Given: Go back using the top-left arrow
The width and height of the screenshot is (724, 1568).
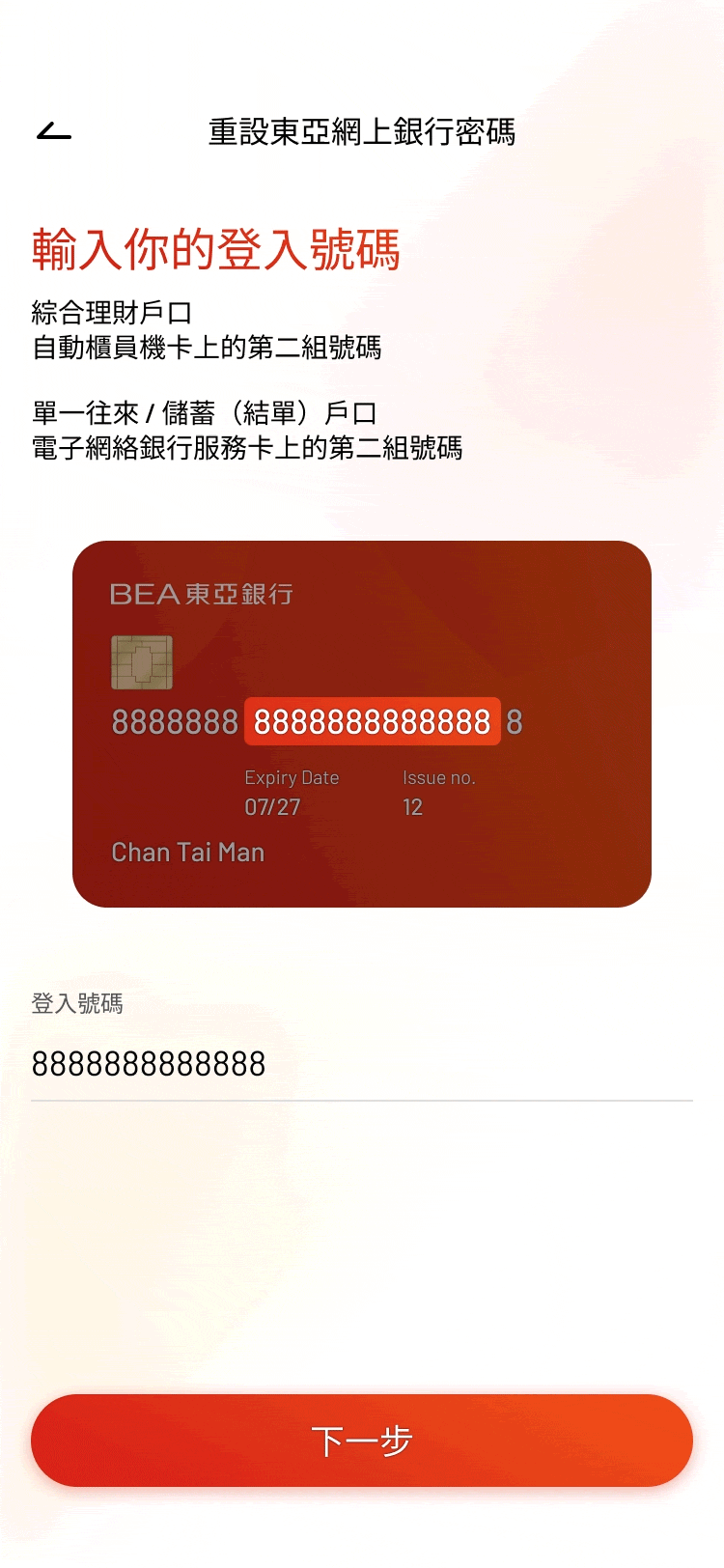Looking at the screenshot, I should click(x=54, y=131).
